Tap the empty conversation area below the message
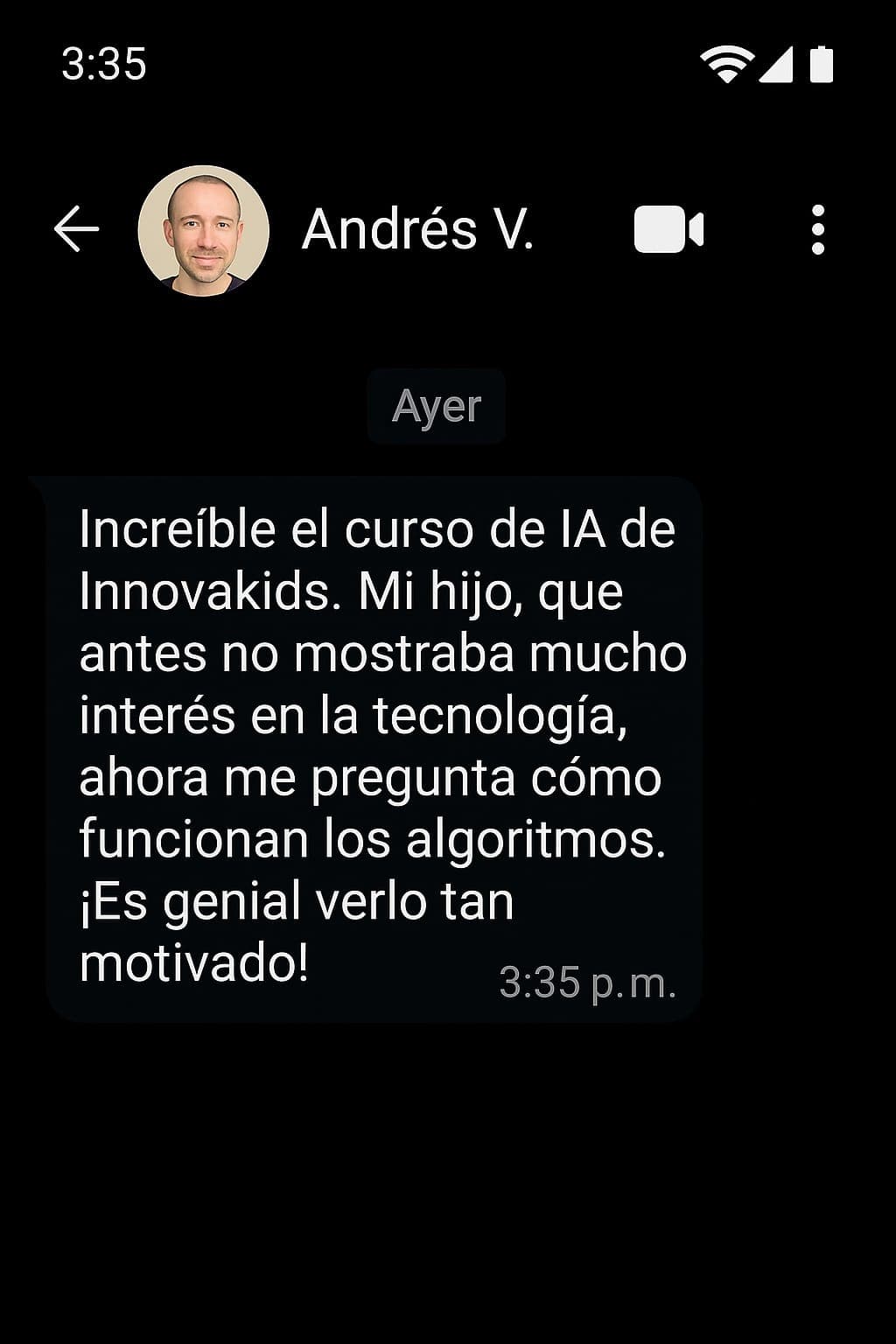 pos(448,1181)
